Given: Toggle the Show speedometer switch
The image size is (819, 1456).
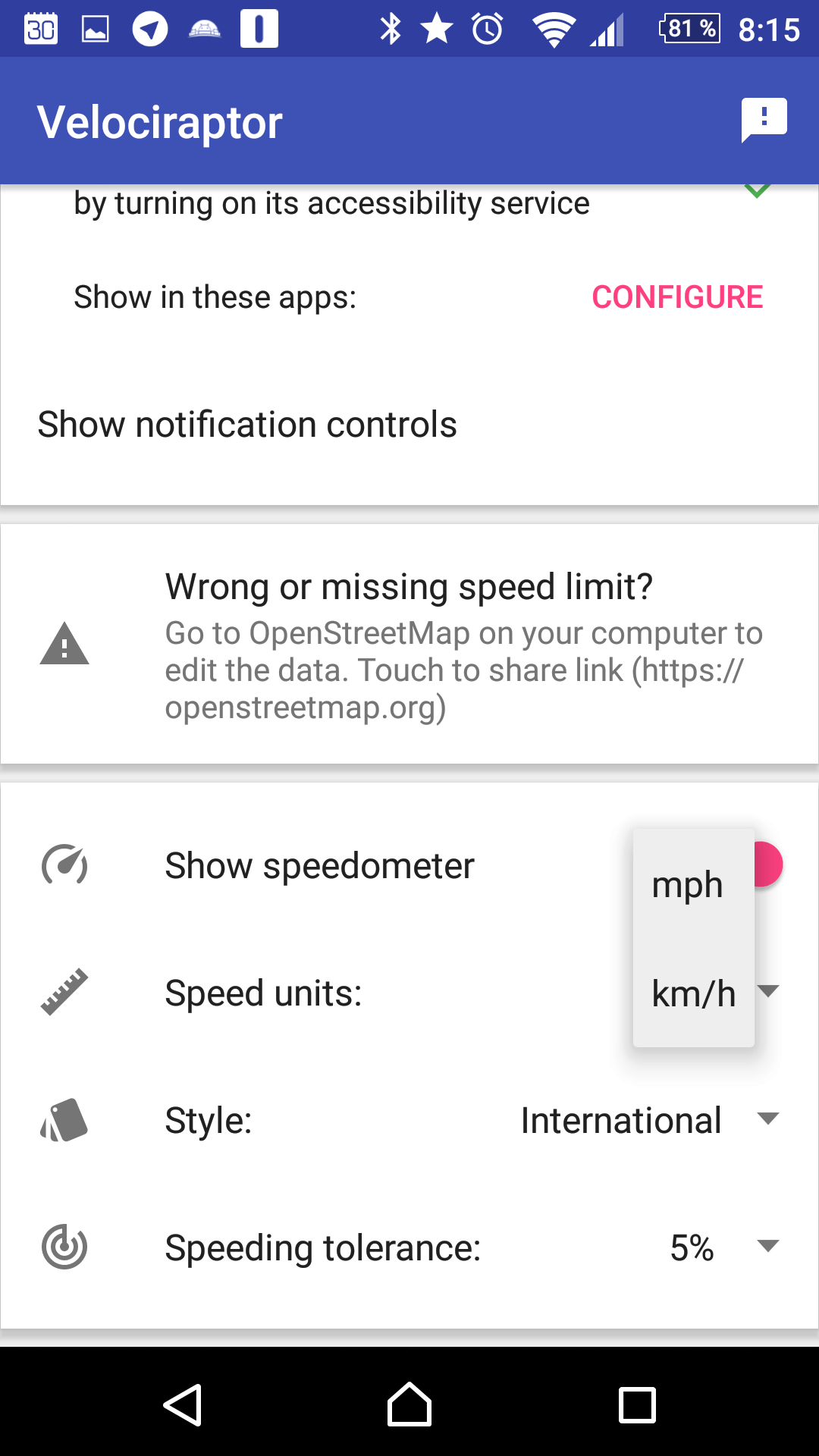Looking at the screenshot, I should pyautogui.click(x=767, y=865).
